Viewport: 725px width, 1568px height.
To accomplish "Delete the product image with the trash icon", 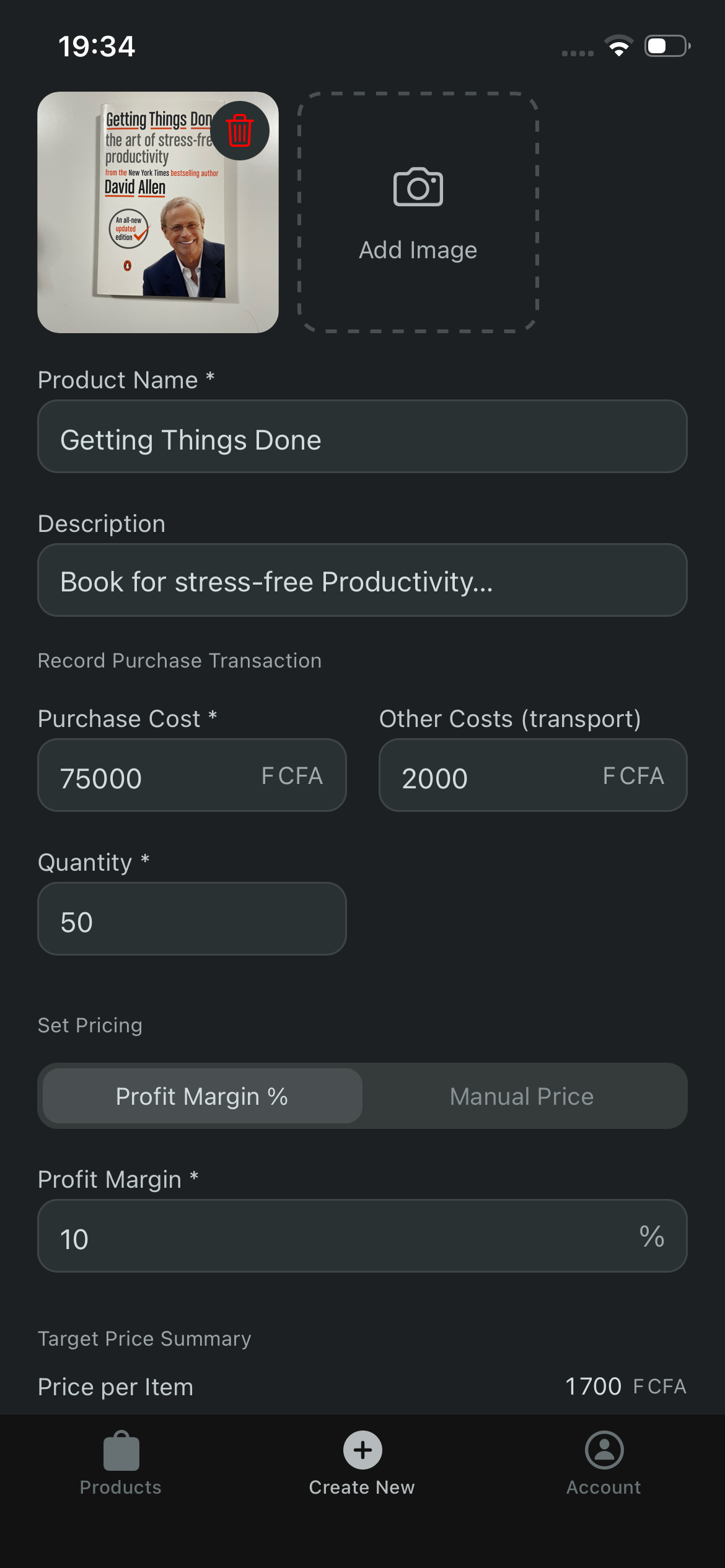I will [239, 130].
